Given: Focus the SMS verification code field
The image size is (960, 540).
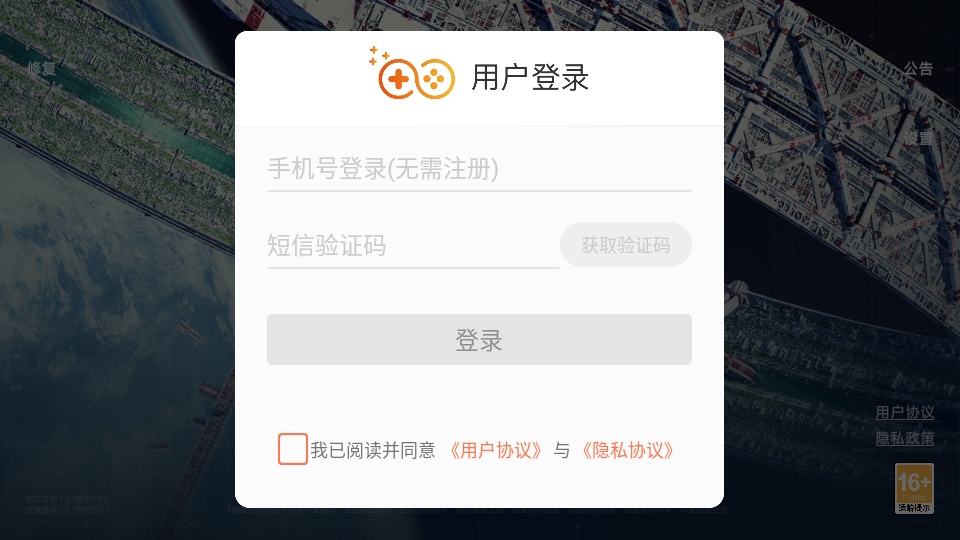Looking at the screenshot, I should [412, 245].
